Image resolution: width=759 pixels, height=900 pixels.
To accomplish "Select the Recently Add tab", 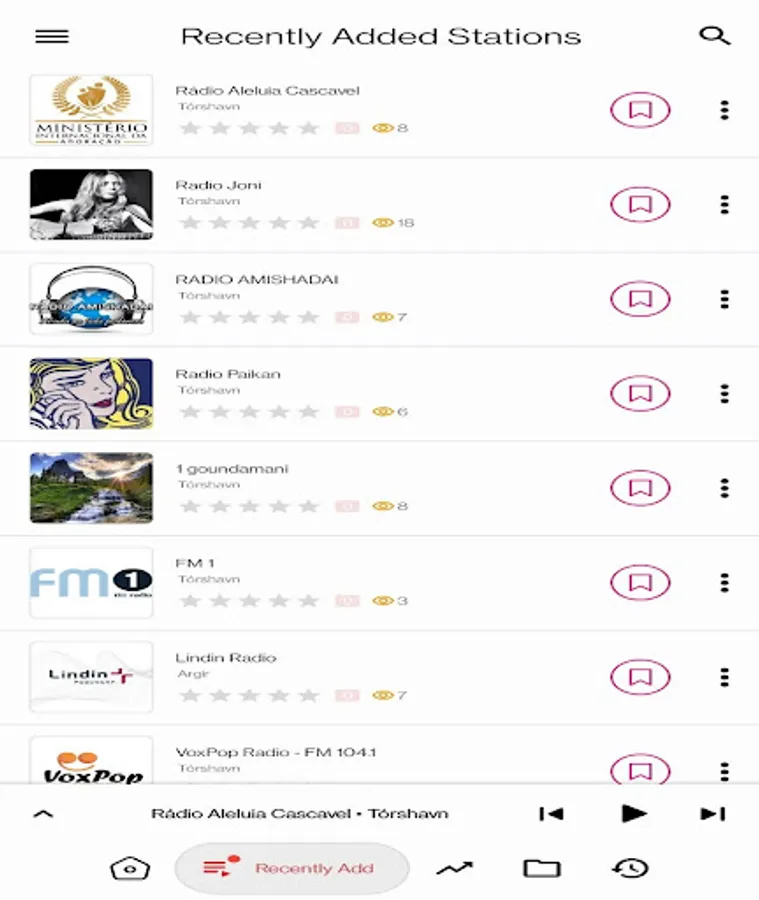I will coord(292,868).
